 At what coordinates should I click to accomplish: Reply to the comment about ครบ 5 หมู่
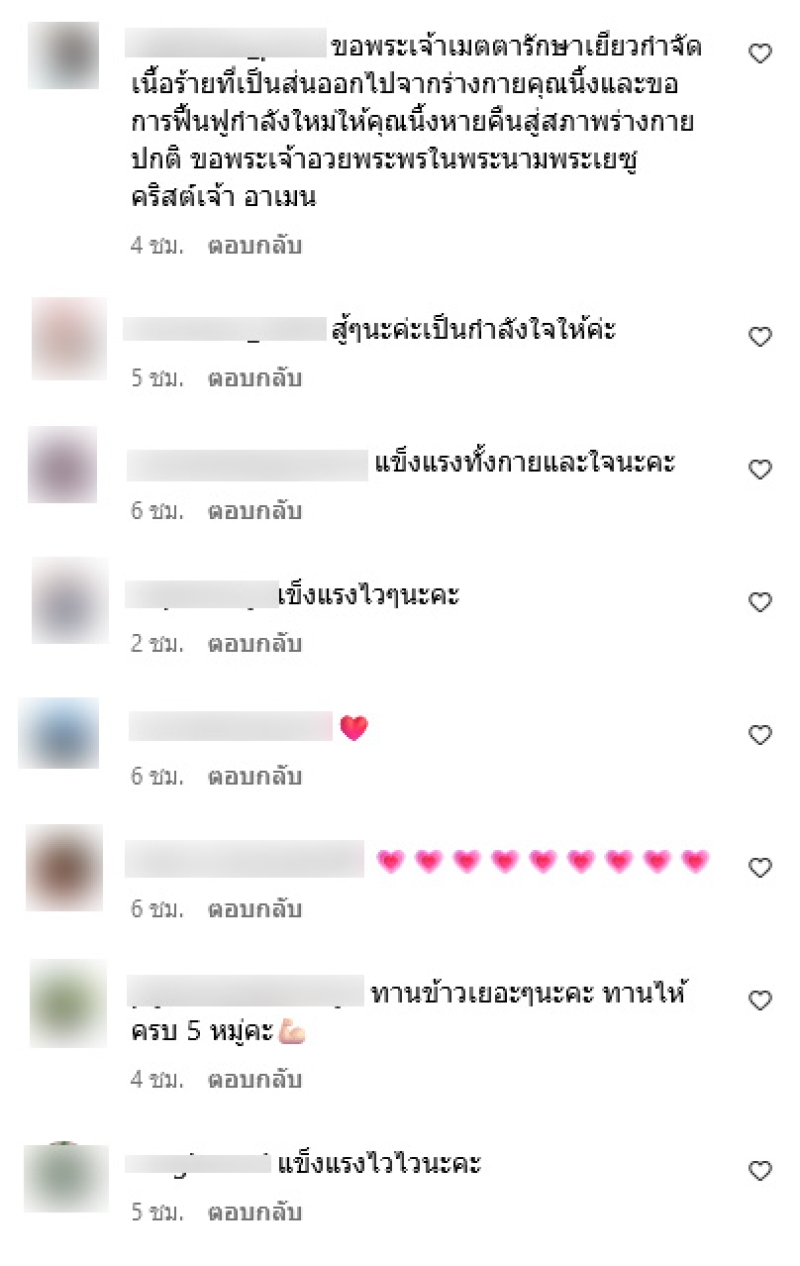click(x=254, y=1080)
